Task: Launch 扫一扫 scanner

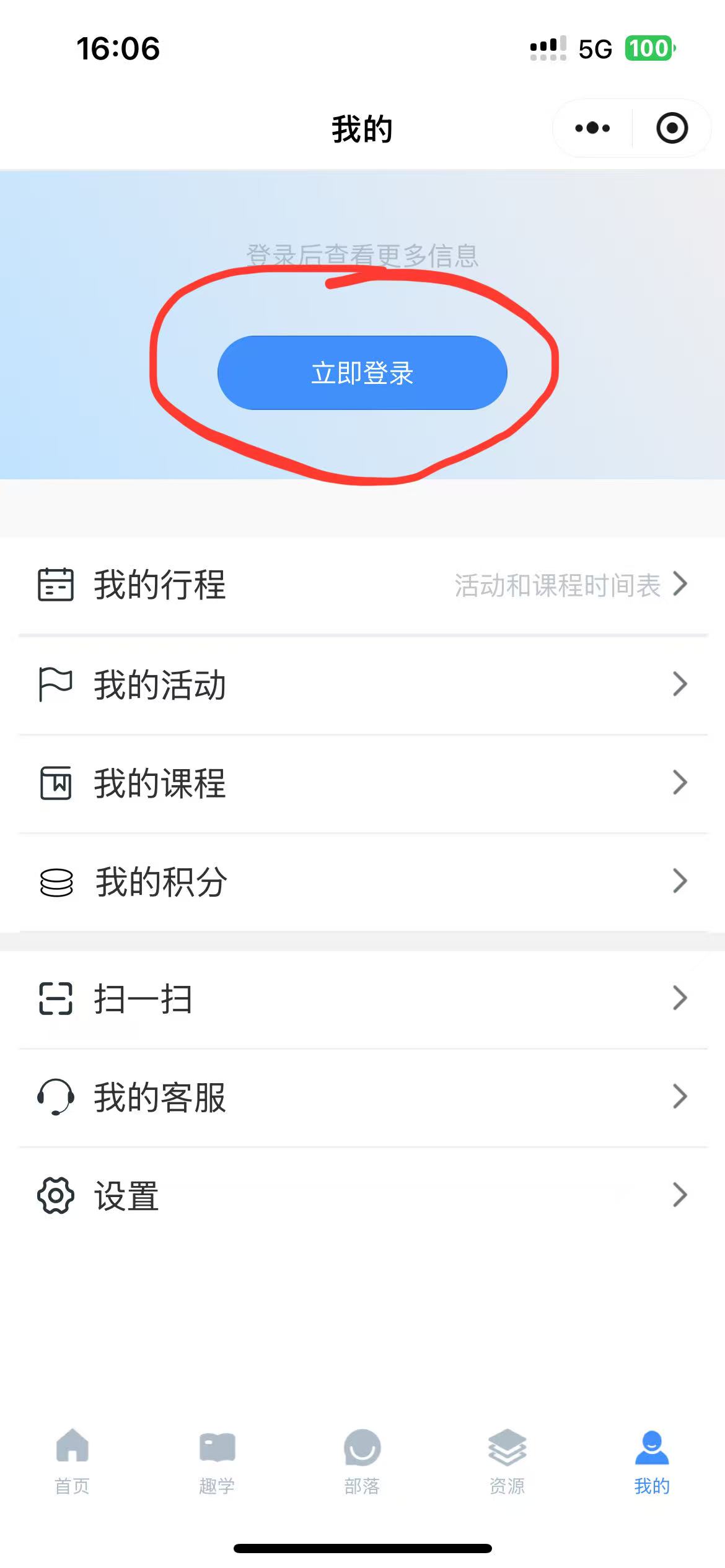Action: point(362,999)
